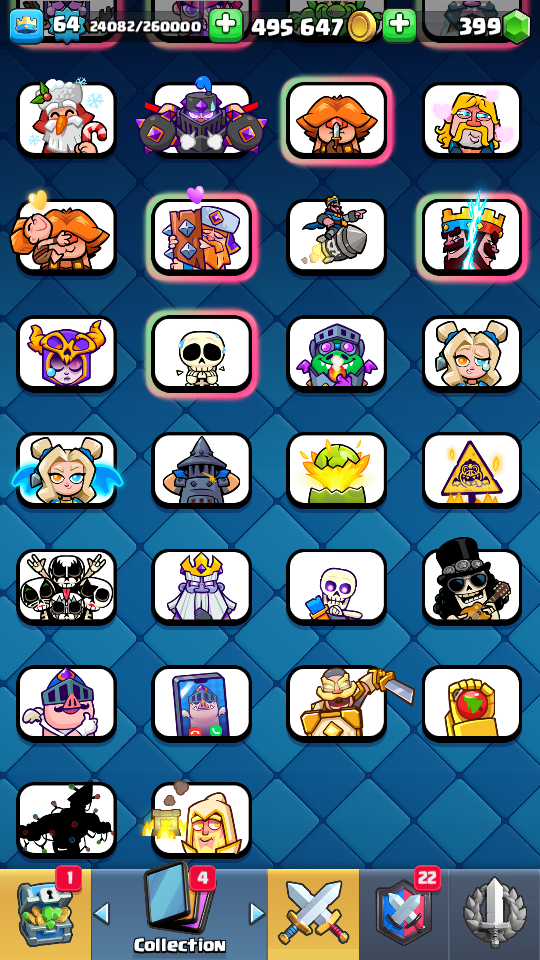This screenshot has width=540, height=960.
Task: Tap the left arrow beside Collection
Action: click(x=102, y=913)
